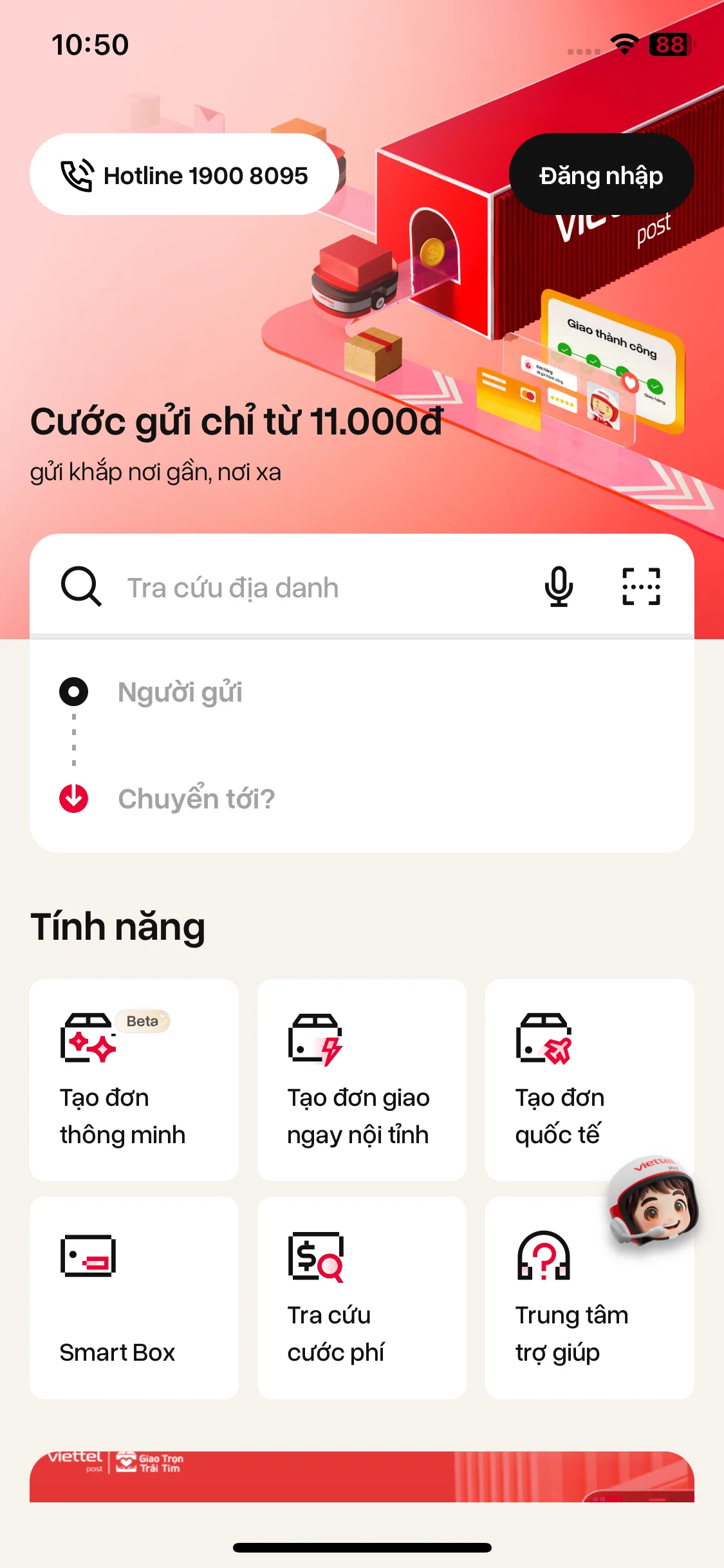Tap the Tra cứu địa danh search field
This screenshot has height=1568, width=724.
pos(290,586)
